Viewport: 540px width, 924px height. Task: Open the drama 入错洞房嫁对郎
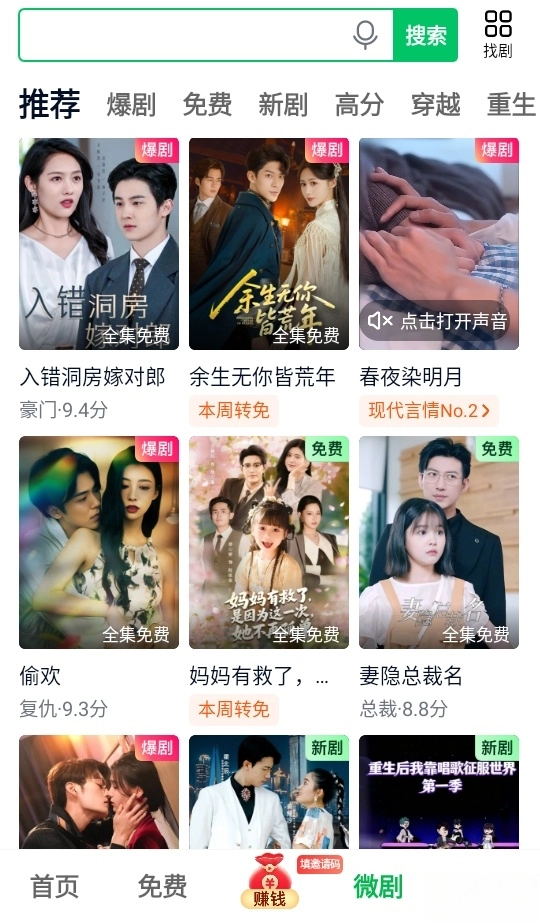(x=99, y=243)
